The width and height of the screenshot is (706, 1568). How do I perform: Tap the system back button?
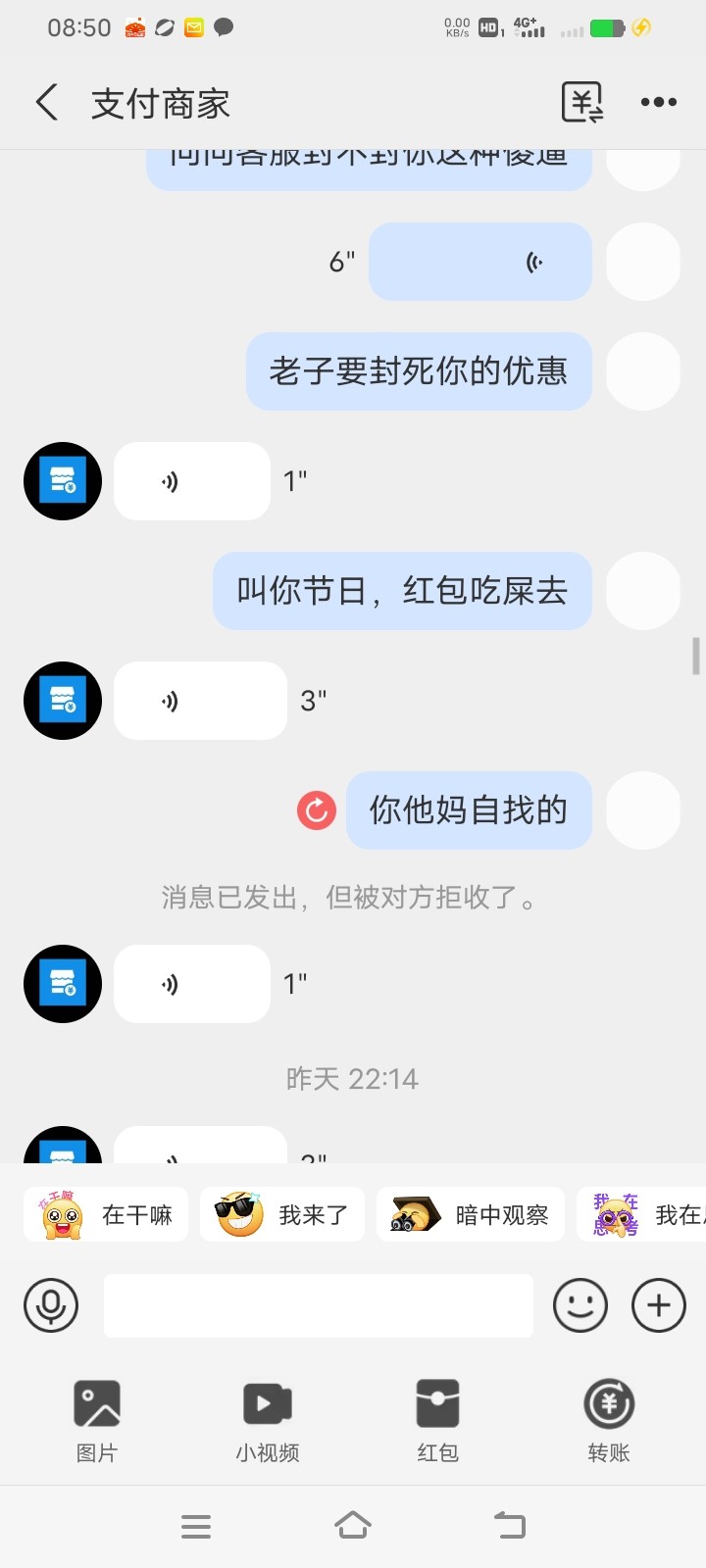(510, 1526)
